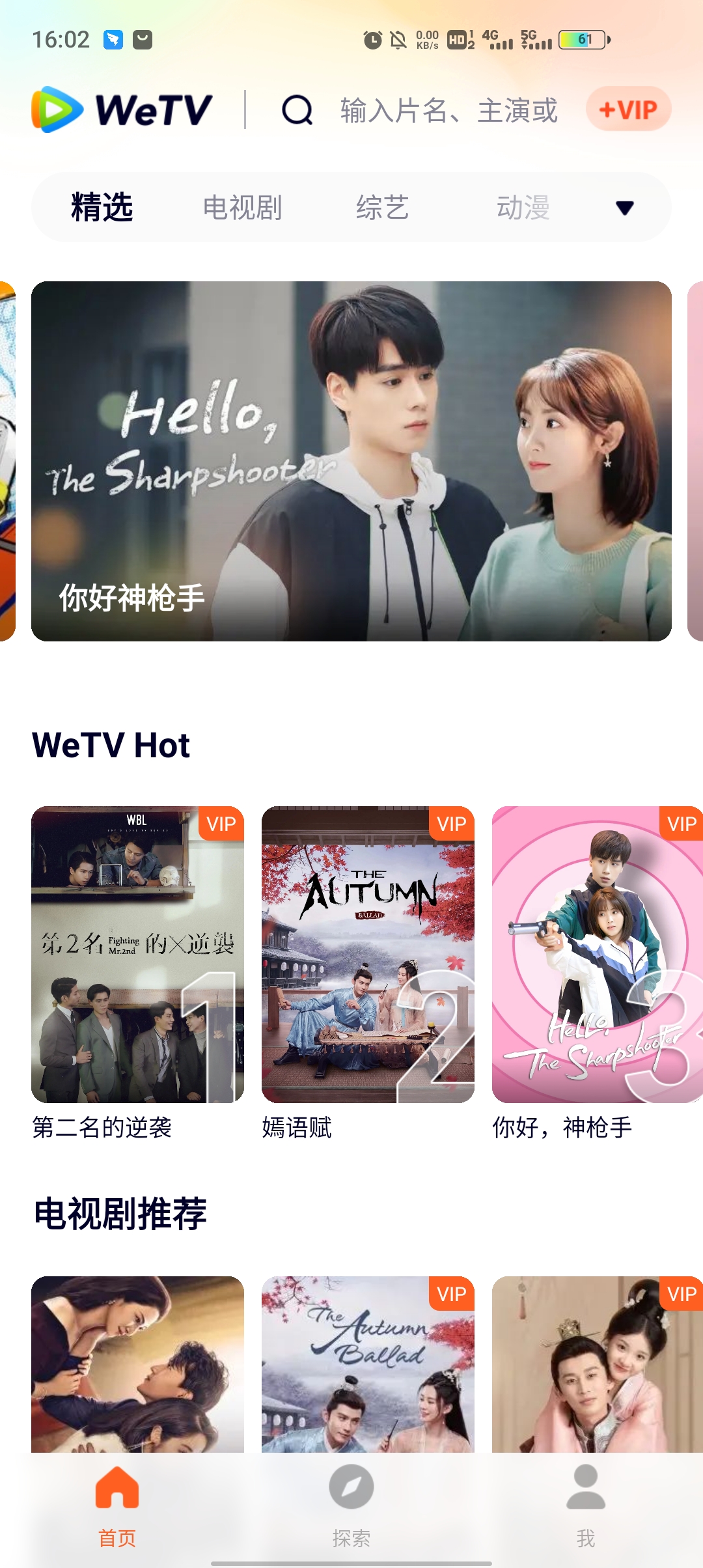This screenshot has height=1568, width=703.
Task: Open the 动漫 category selector
Action: click(x=523, y=208)
